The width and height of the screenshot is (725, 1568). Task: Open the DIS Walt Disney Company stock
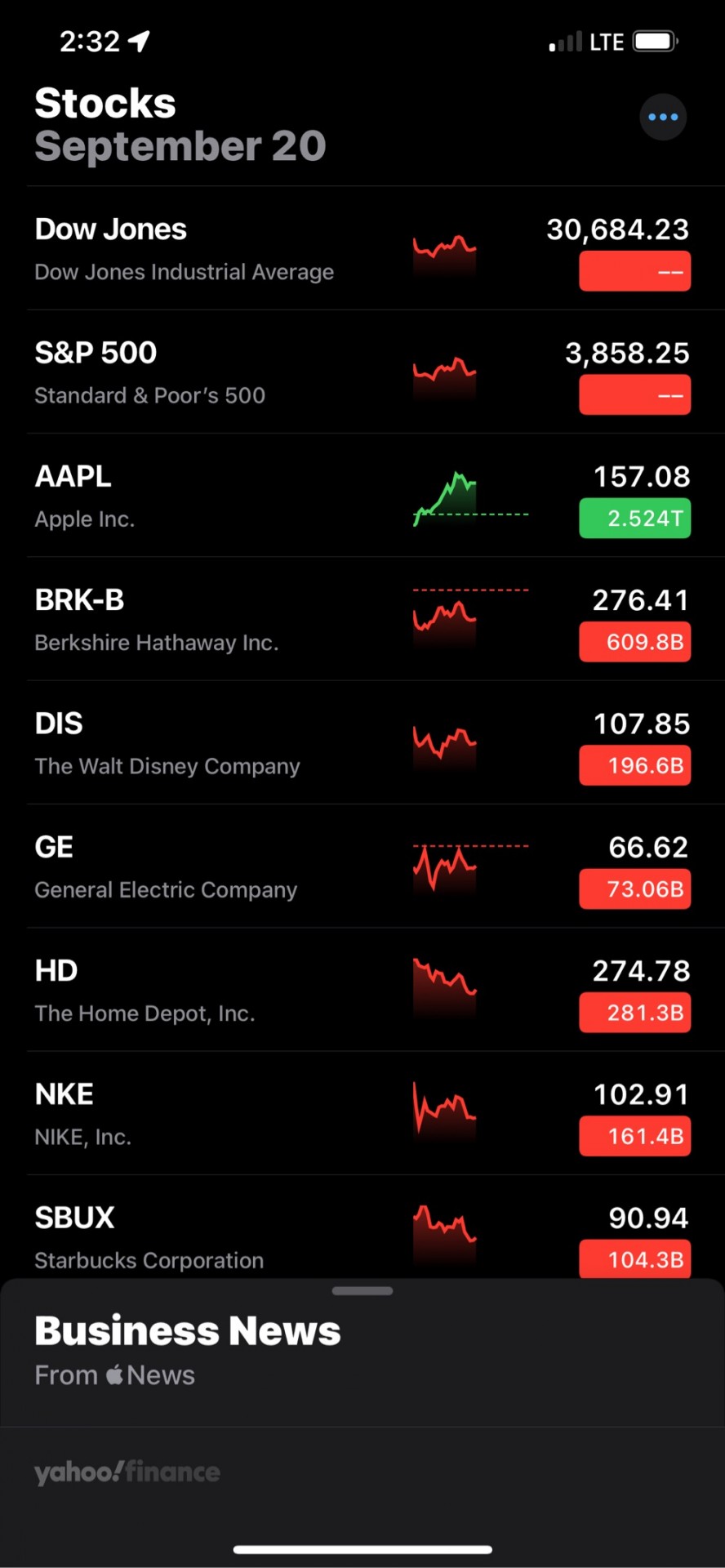[x=362, y=742]
